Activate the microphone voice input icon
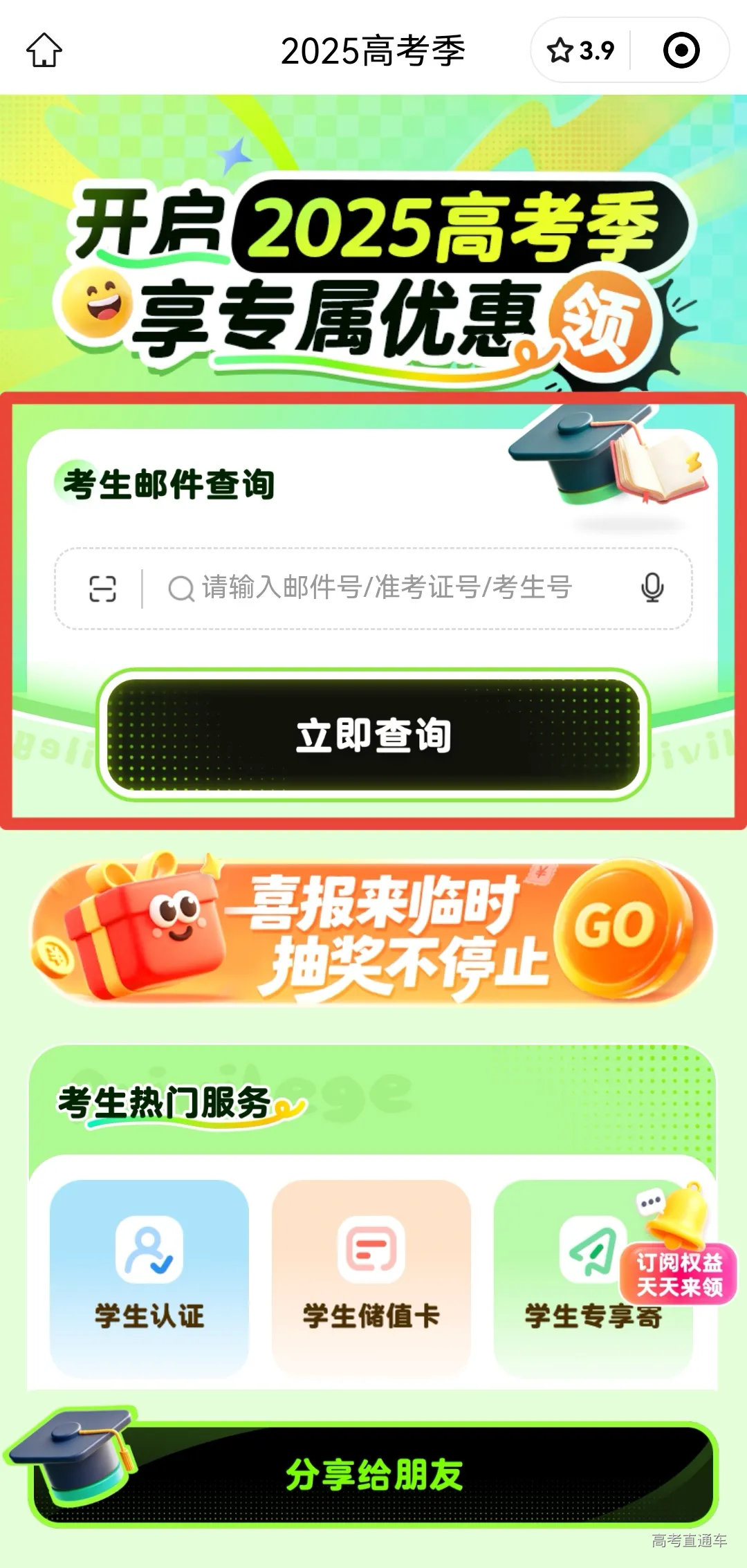 pos(651,587)
